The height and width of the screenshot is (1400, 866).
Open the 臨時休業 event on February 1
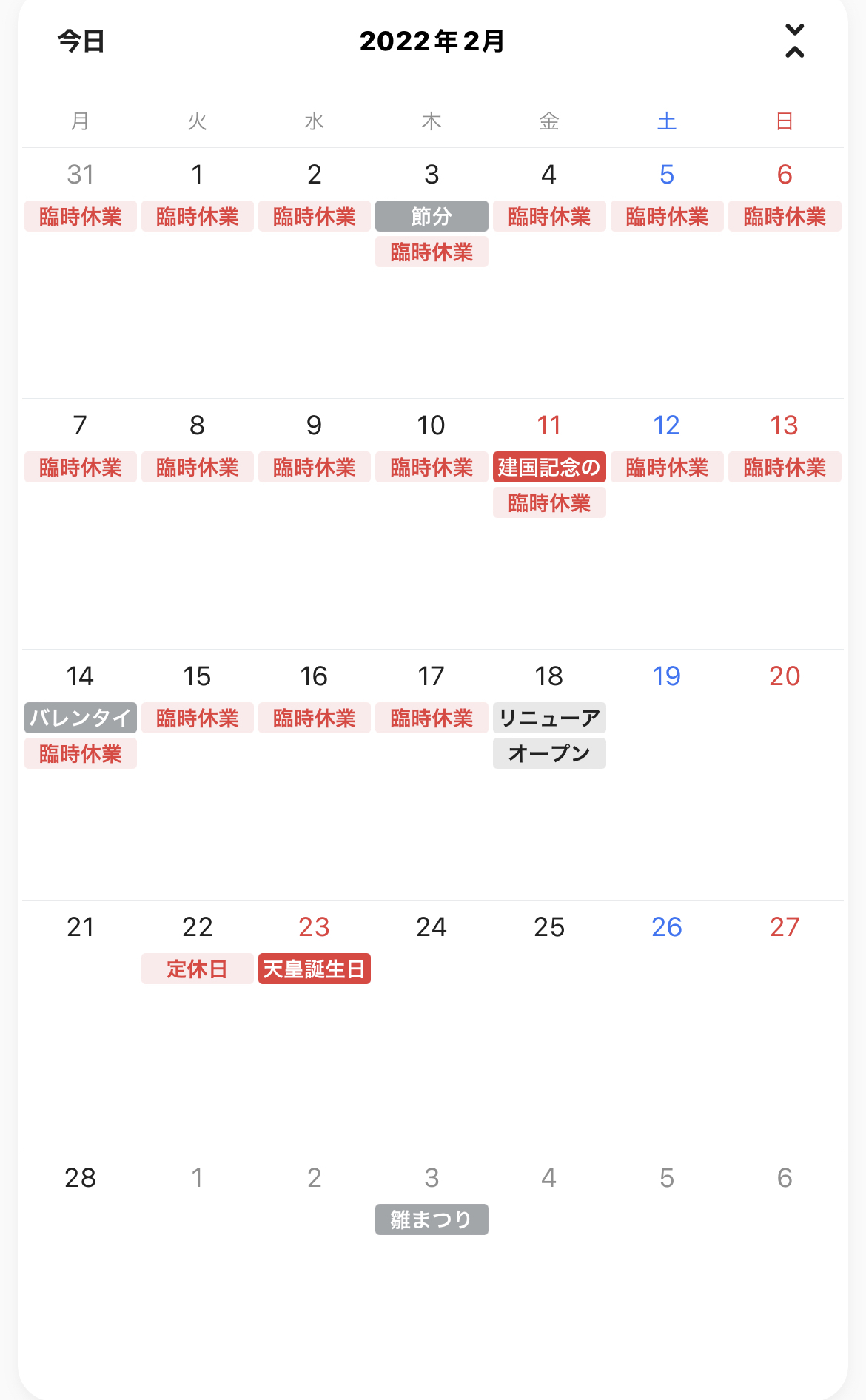(x=198, y=216)
